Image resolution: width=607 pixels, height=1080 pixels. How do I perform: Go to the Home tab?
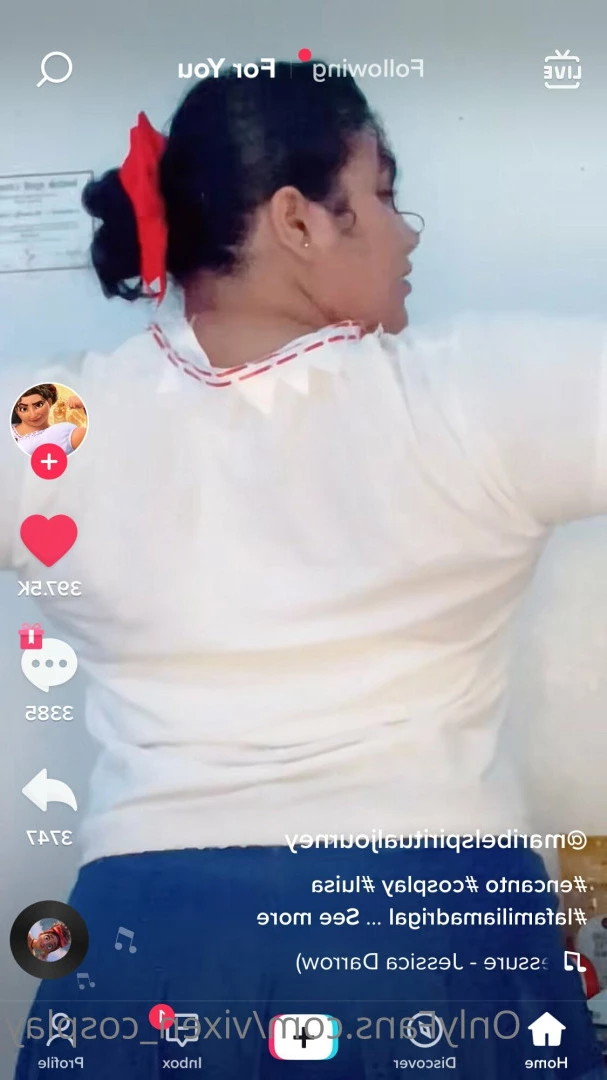(x=546, y=1040)
